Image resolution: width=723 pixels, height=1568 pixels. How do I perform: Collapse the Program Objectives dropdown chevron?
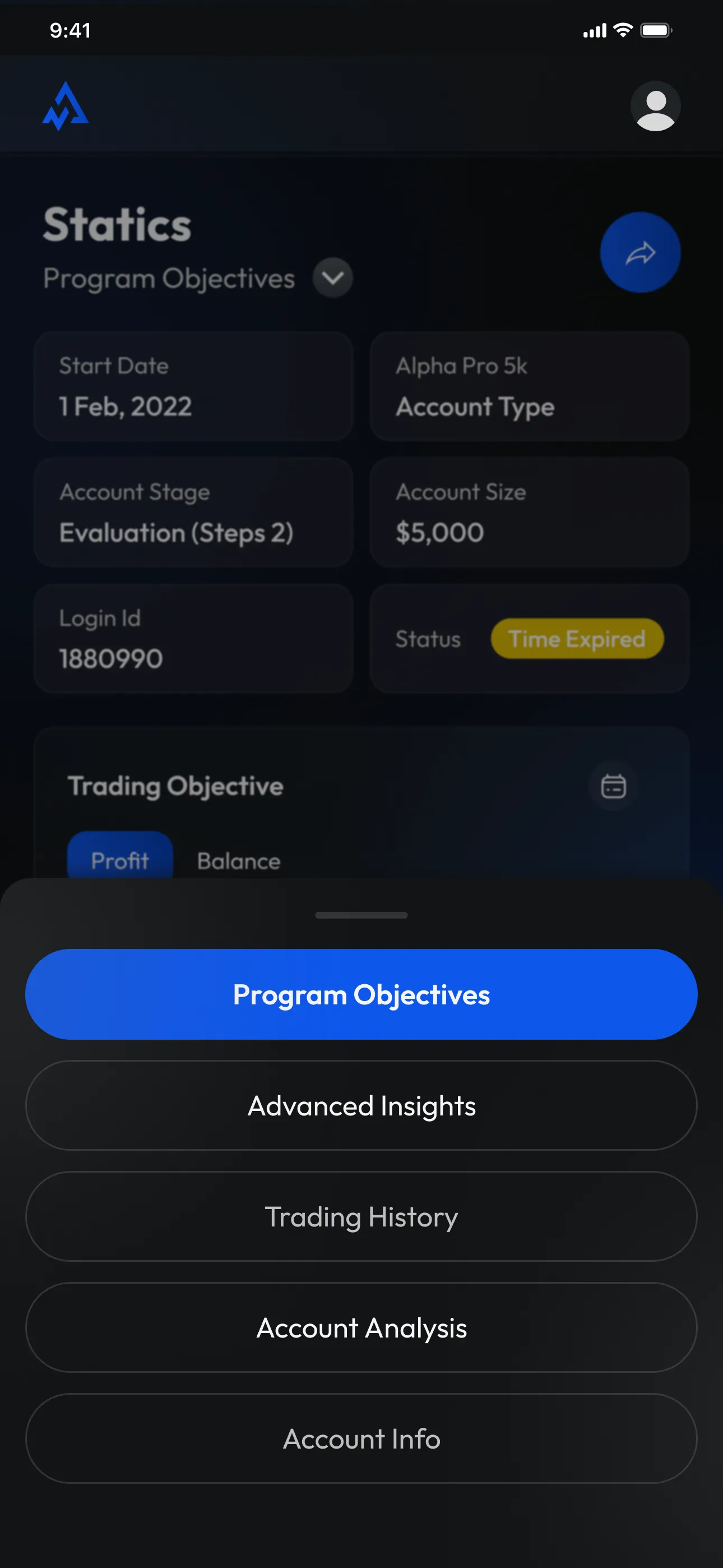pyautogui.click(x=332, y=278)
